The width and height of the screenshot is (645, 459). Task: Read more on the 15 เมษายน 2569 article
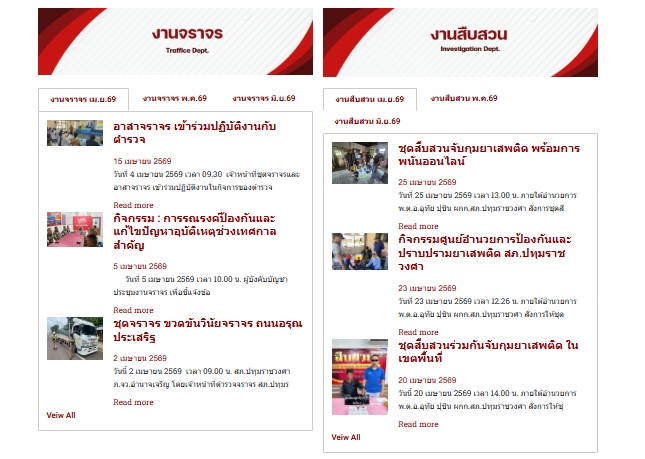133,205
